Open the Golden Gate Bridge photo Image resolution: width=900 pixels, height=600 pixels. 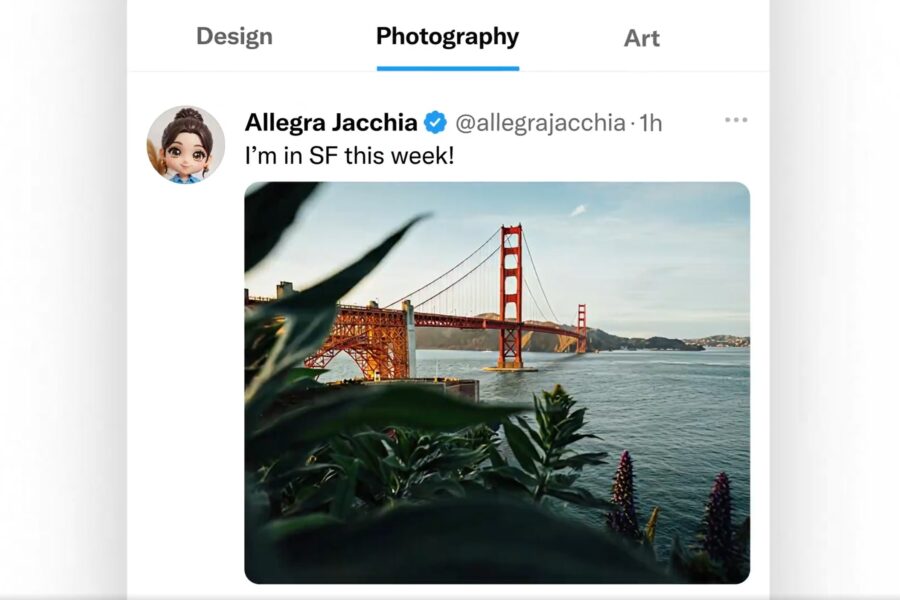(x=497, y=382)
